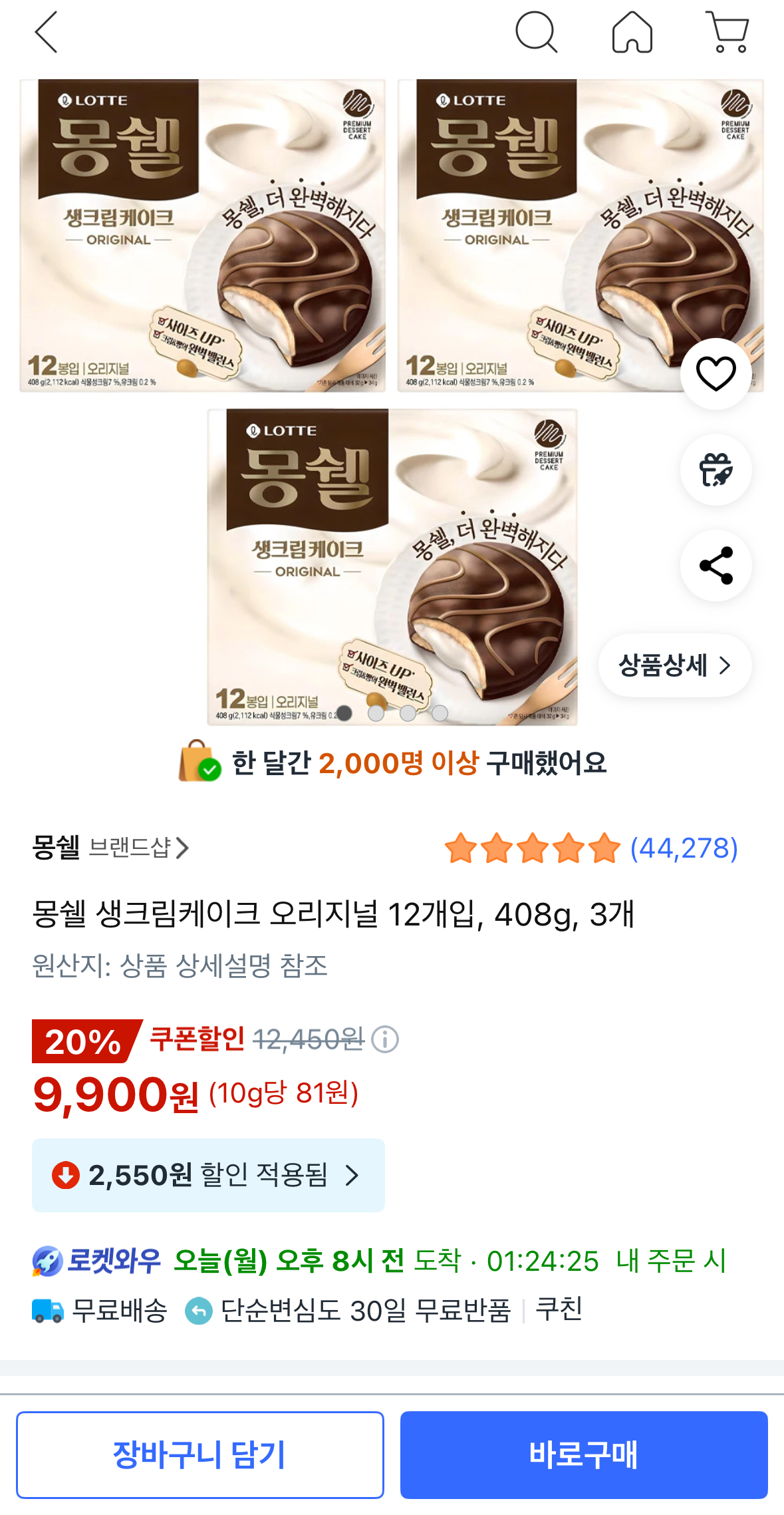View the 44,278 star reviews

pyautogui.click(x=591, y=848)
